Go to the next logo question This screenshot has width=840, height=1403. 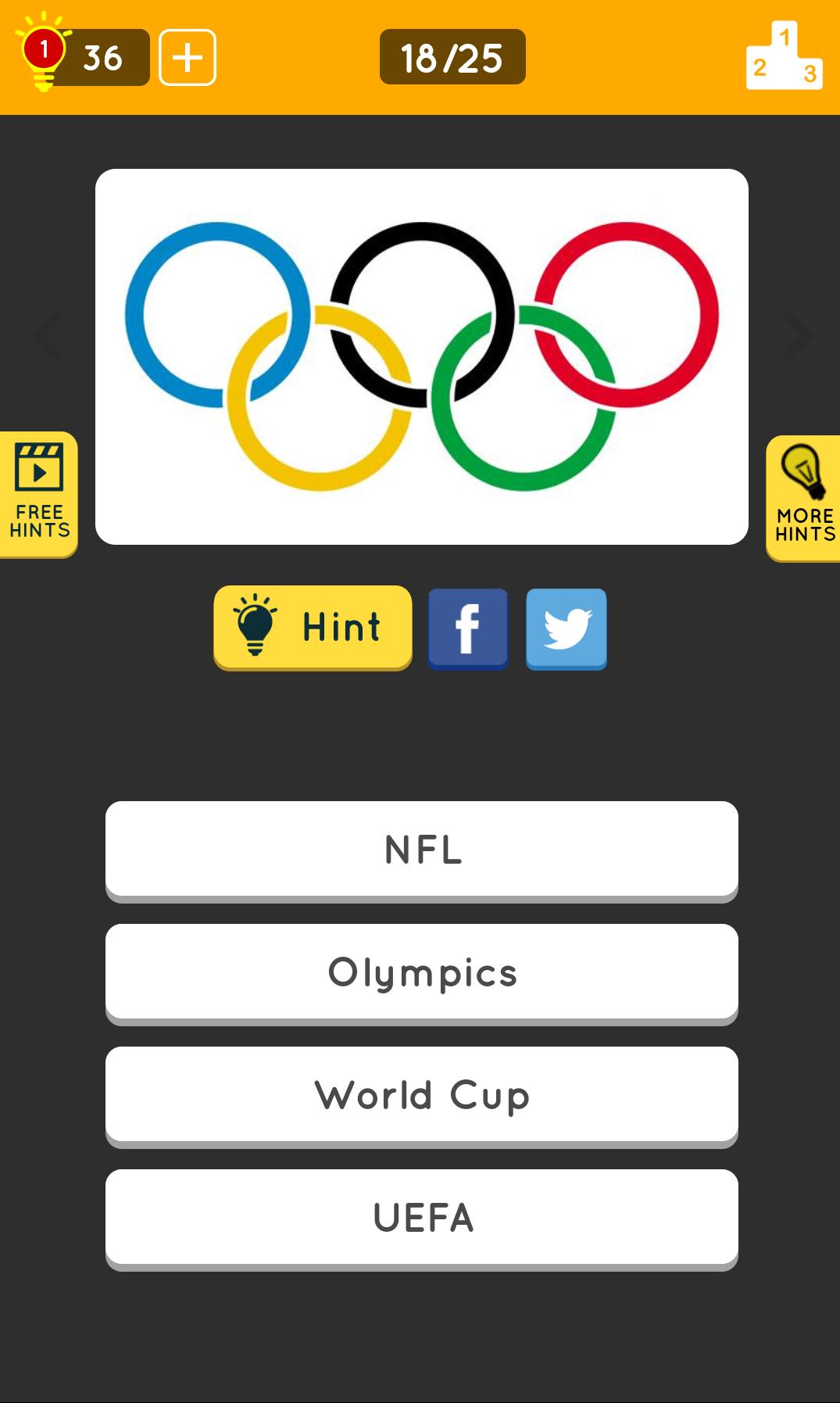(x=796, y=336)
